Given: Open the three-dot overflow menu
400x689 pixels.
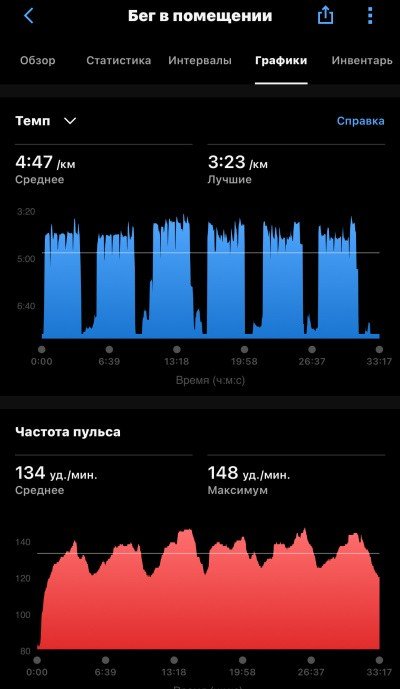Looking at the screenshot, I should tap(370, 15).
